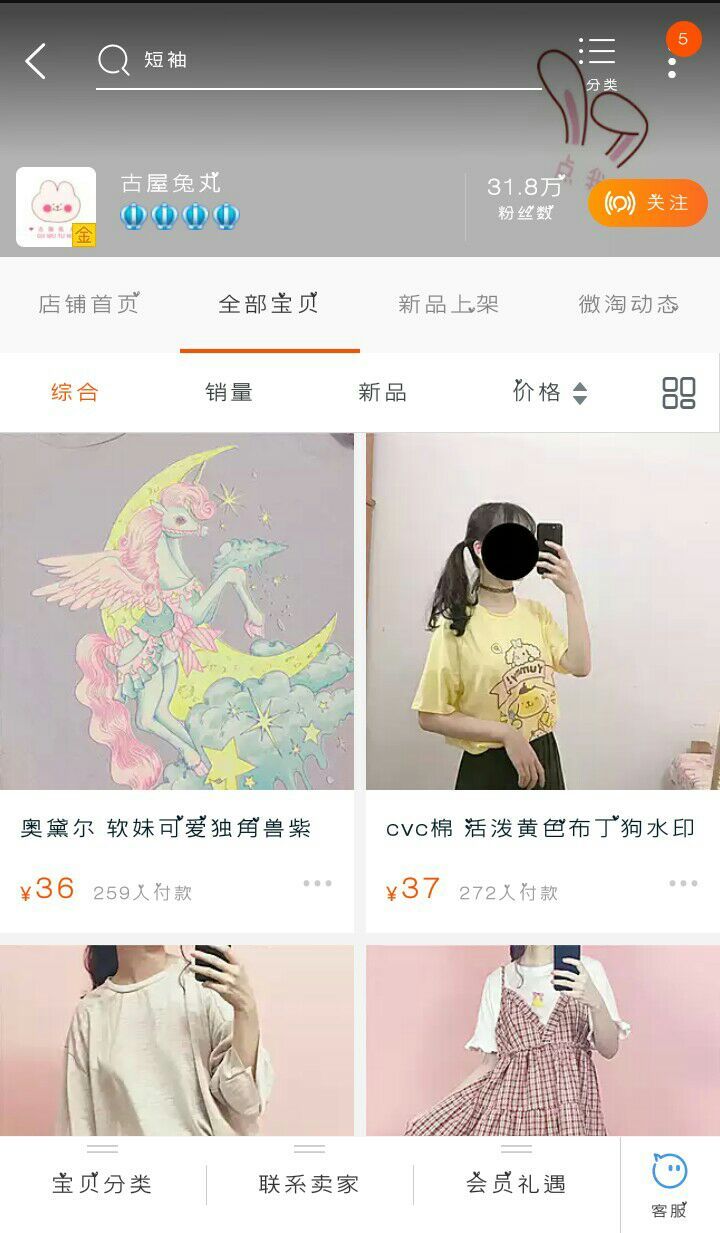This screenshot has width=720, height=1233.
Task: Tap 联系卖家 to contact seller
Action: pos(309,1184)
